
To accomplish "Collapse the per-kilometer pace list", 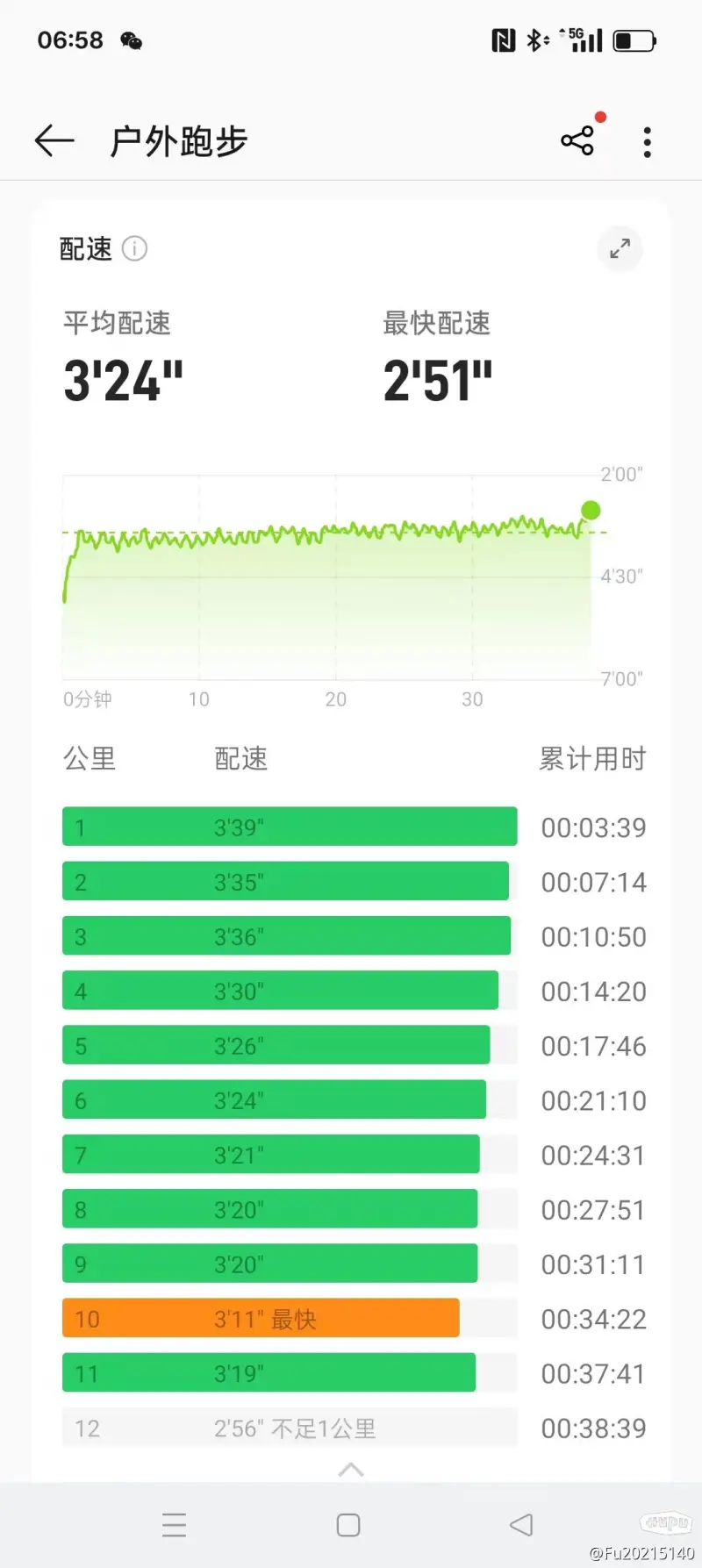I will (351, 1470).
